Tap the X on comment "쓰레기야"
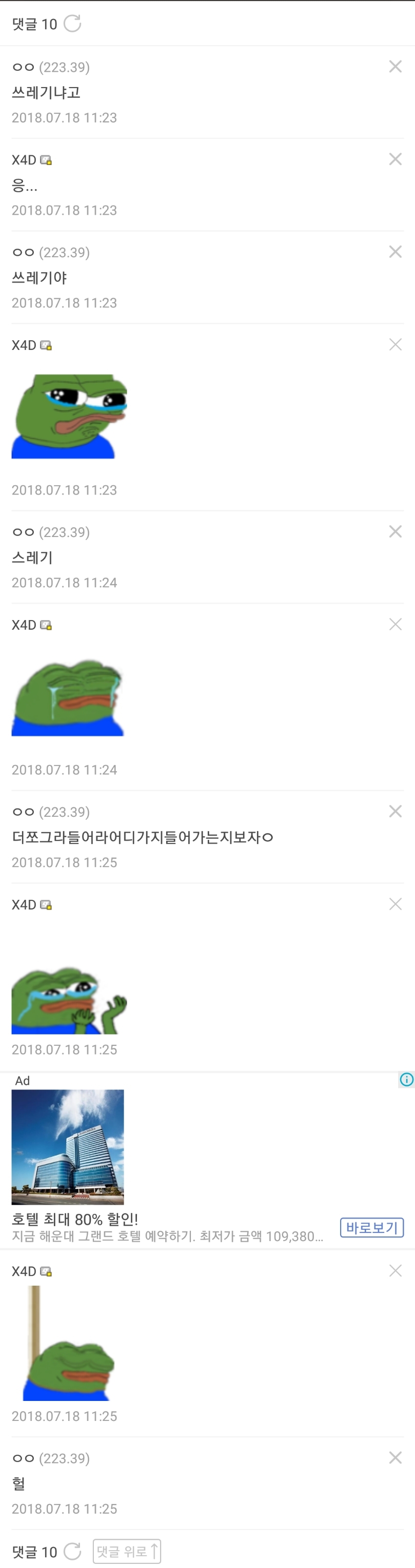 click(x=395, y=252)
